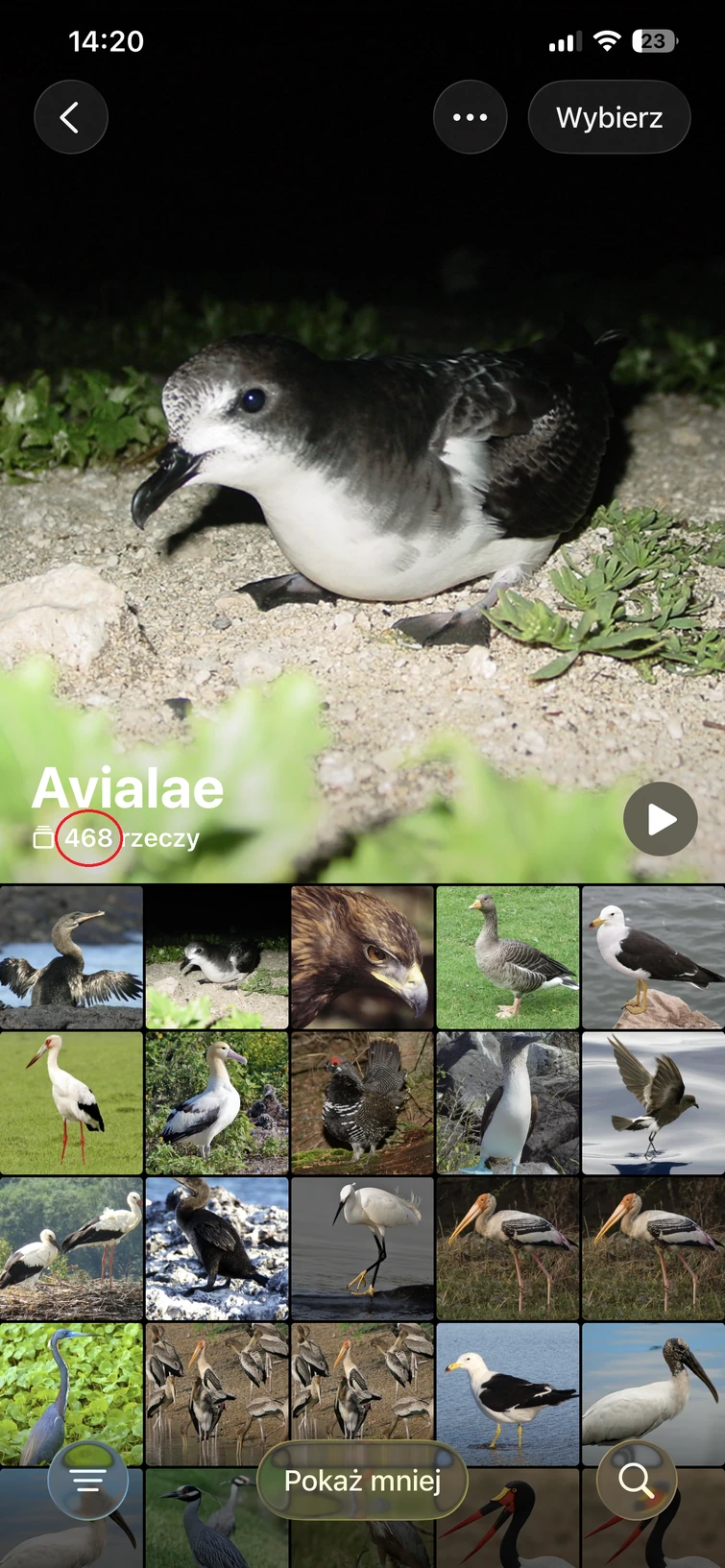Open the black grouse displaying photo
Viewport: 725px width, 1568px height.
(x=362, y=1102)
